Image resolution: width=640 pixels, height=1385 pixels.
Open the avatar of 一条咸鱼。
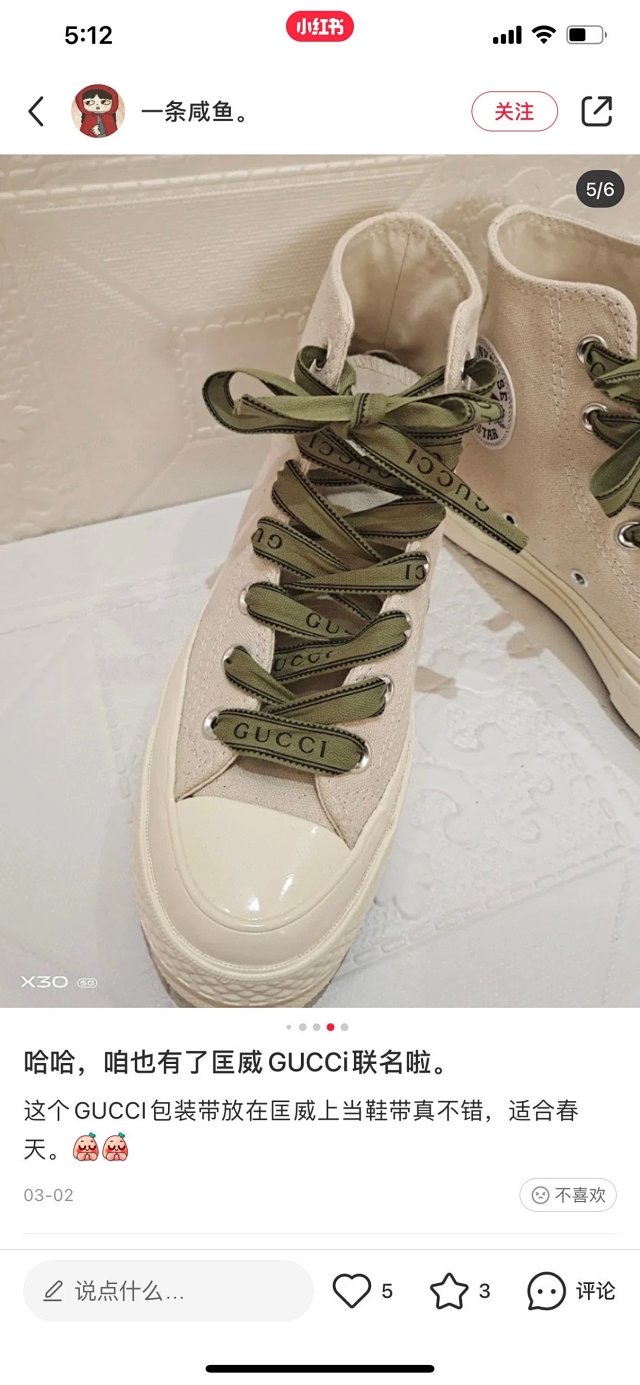(98, 111)
